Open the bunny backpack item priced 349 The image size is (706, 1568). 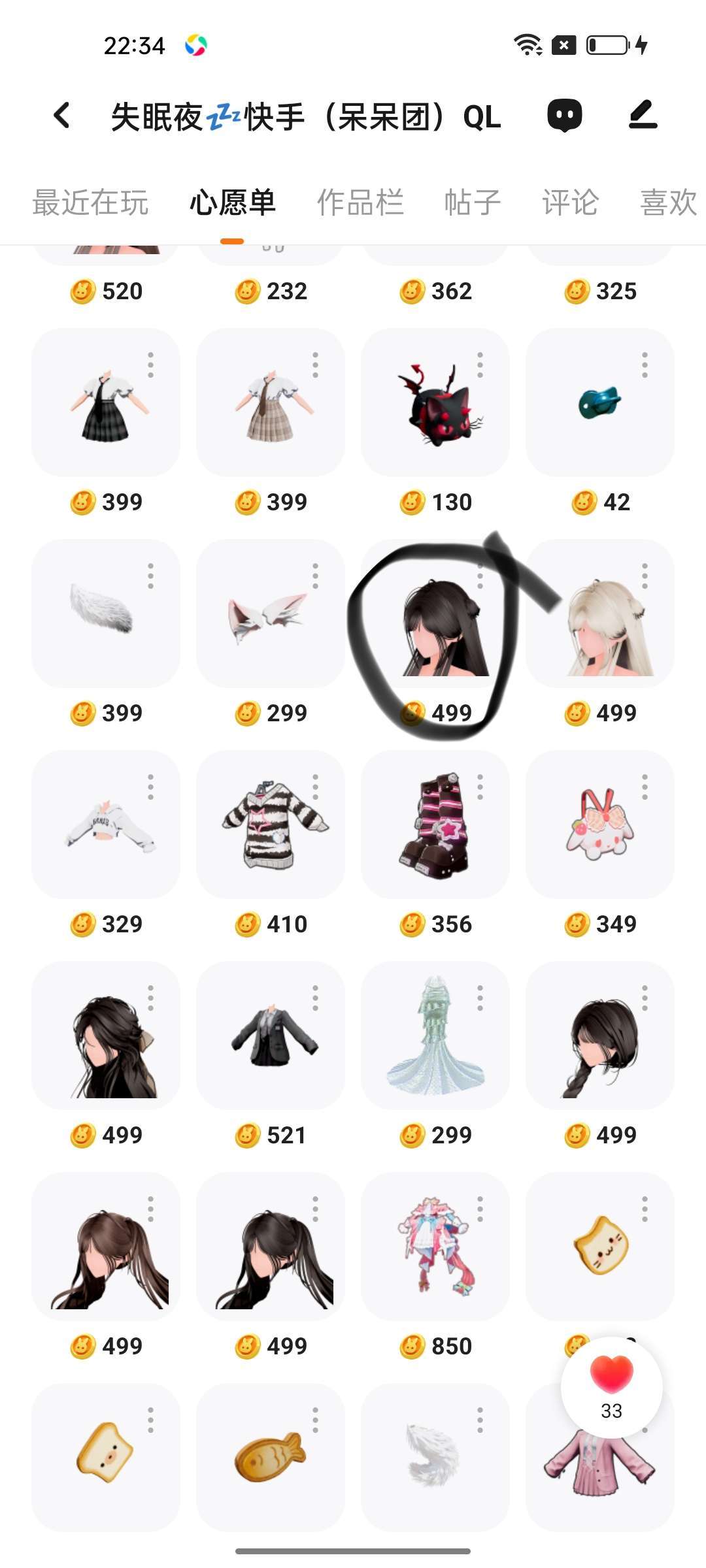600,825
